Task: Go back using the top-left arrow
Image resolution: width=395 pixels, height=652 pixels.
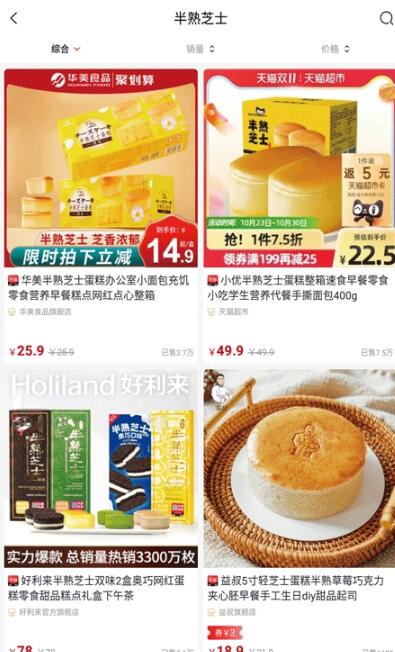Action: point(14,18)
